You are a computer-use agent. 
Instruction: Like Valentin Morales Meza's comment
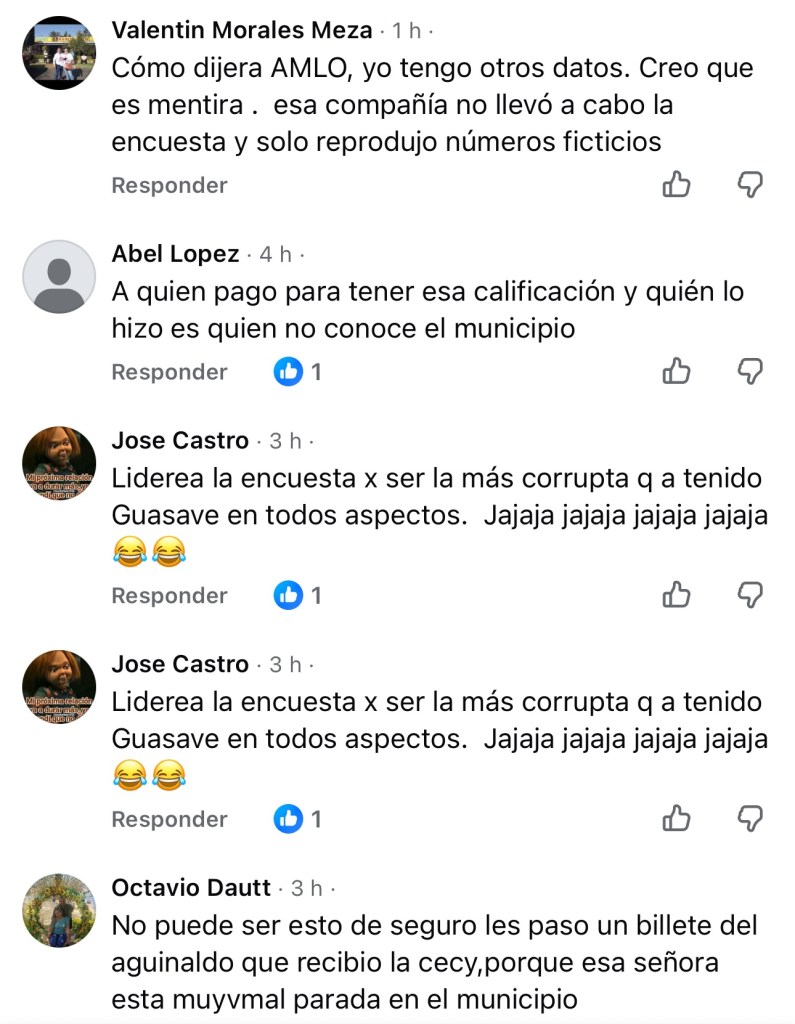point(677,184)
